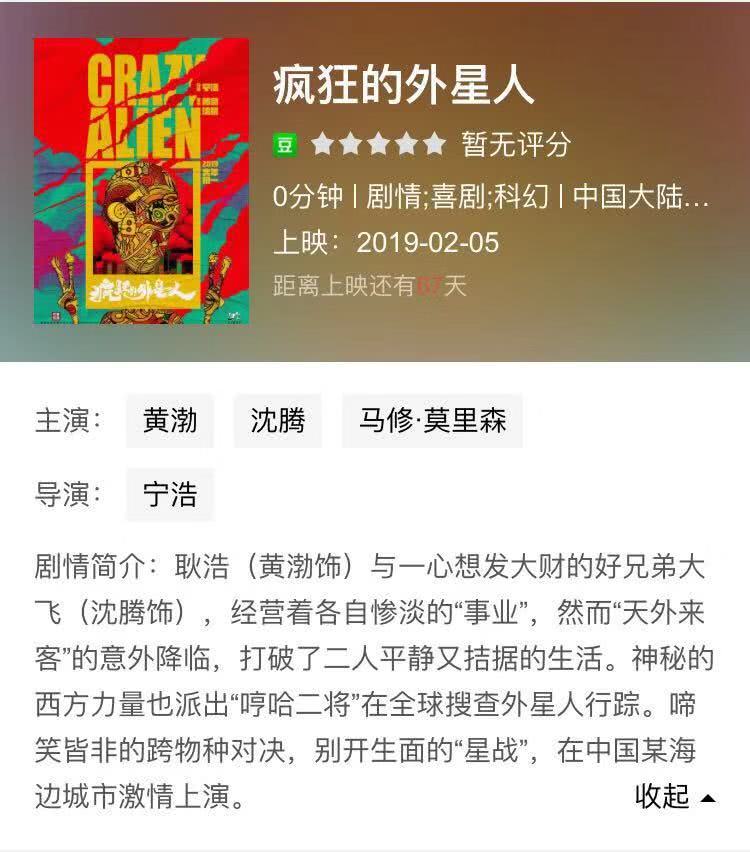
Task: Open the Crazy Alien movie poster
Action: click(x=141, y=181)
